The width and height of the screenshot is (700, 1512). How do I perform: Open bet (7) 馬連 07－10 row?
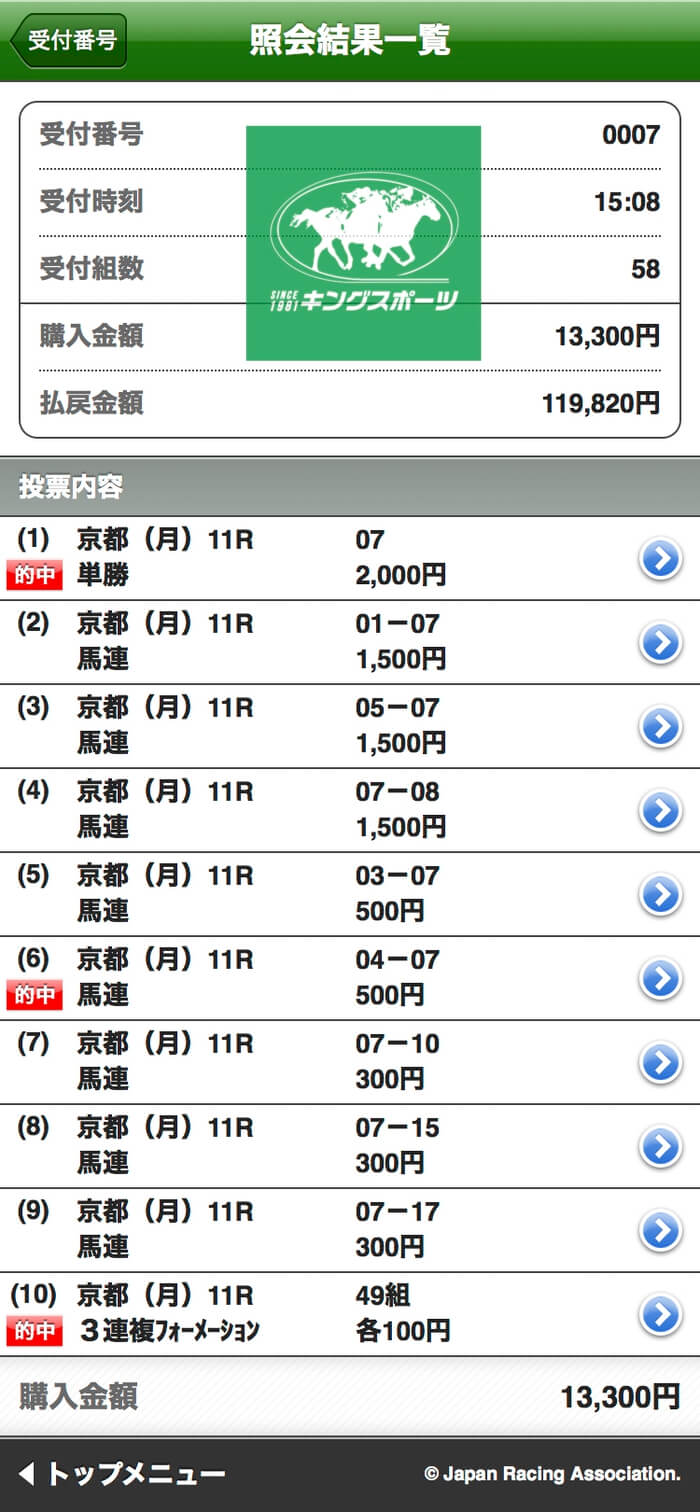[660, 1062]
